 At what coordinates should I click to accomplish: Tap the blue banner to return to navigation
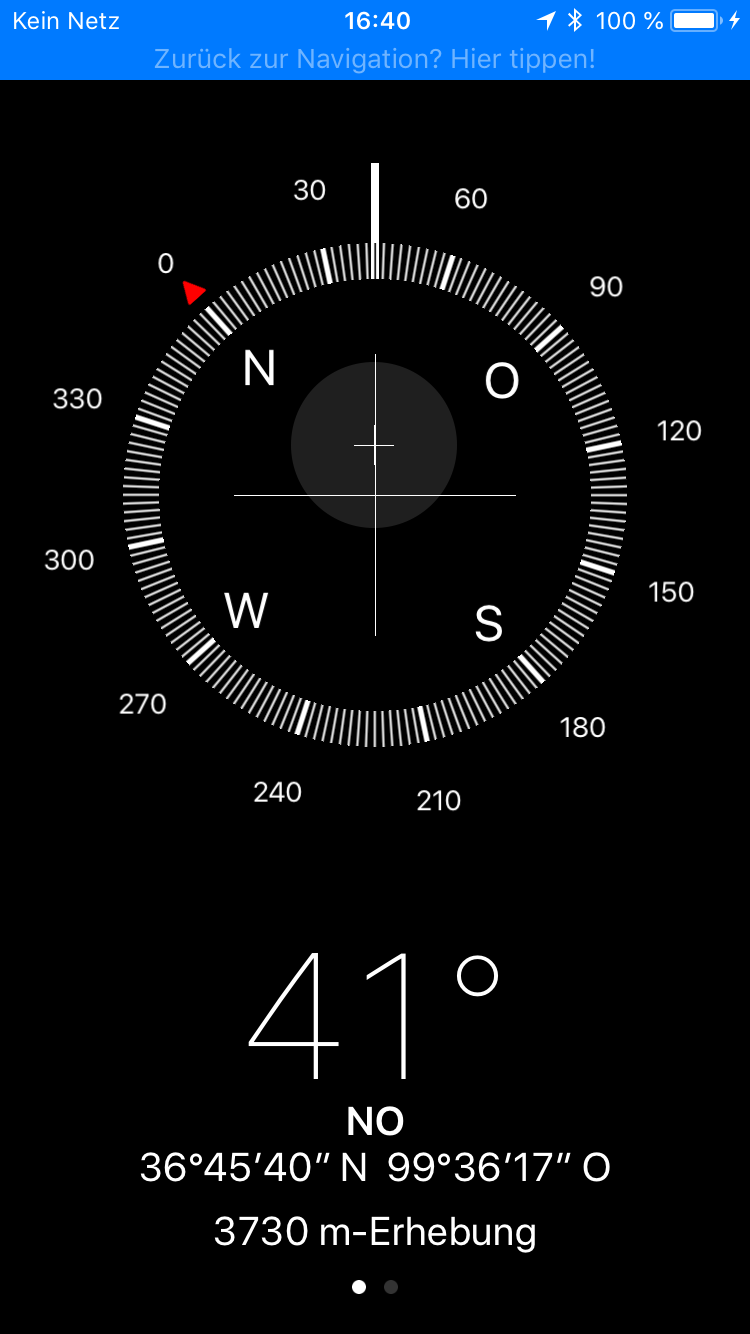point(375,59)
